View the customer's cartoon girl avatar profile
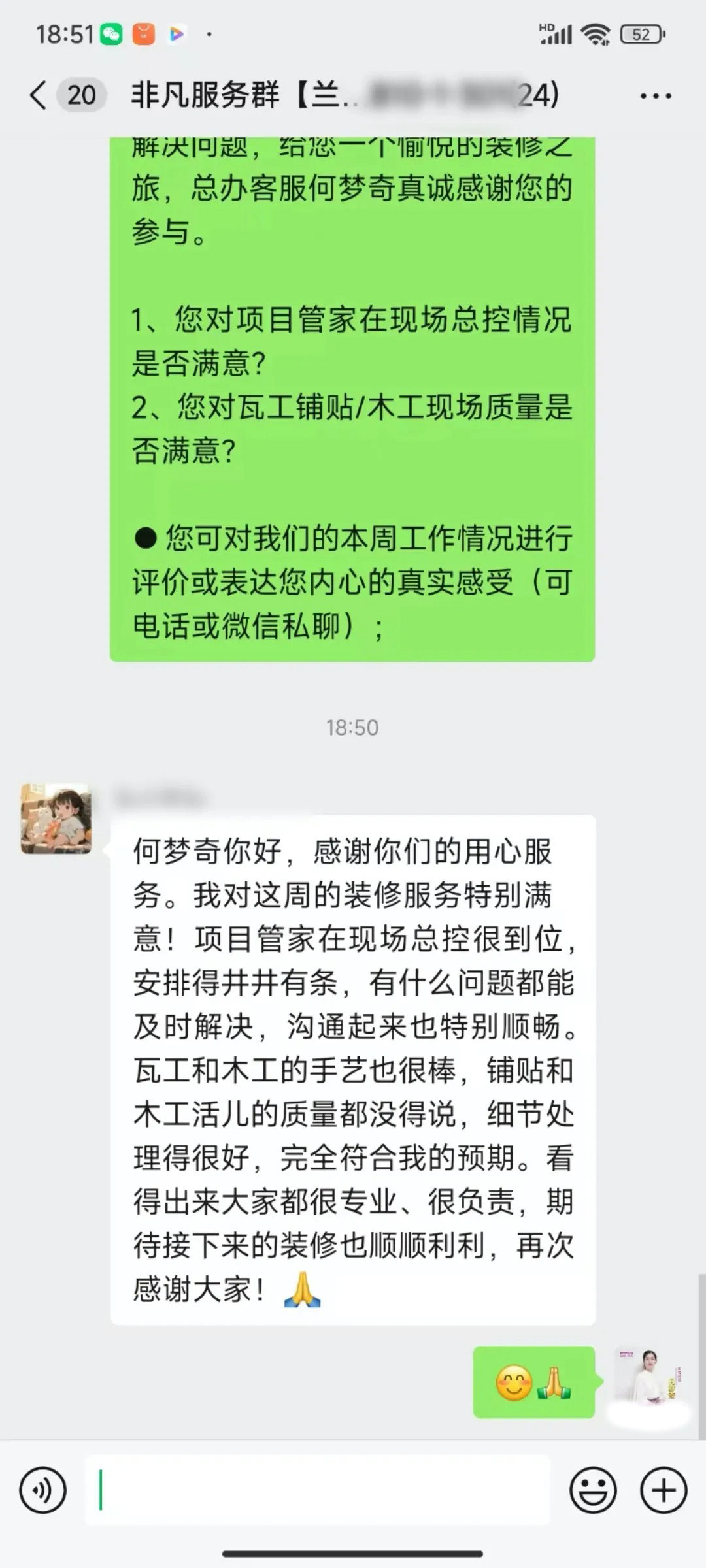The height and width of the screenshot is (1568, 706). click(56, 819)
